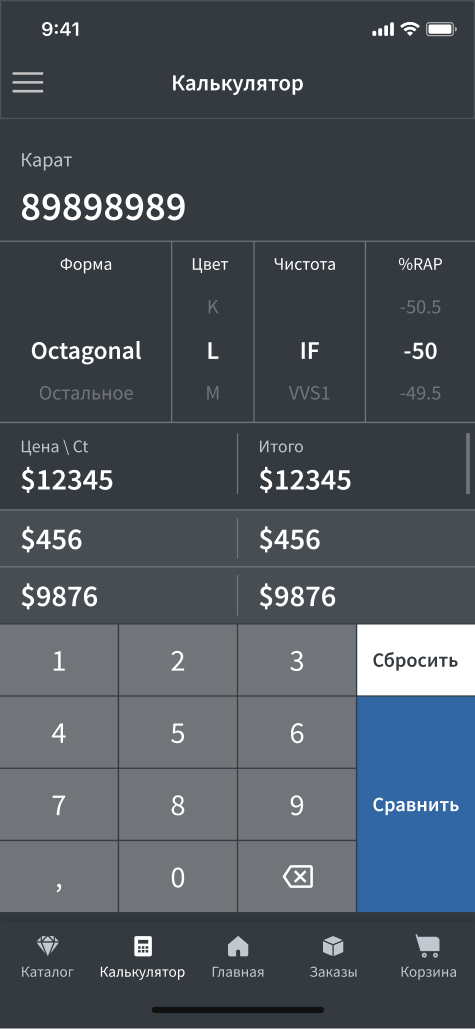Enter digit 9 on the keypad

[x=297, y=805]
